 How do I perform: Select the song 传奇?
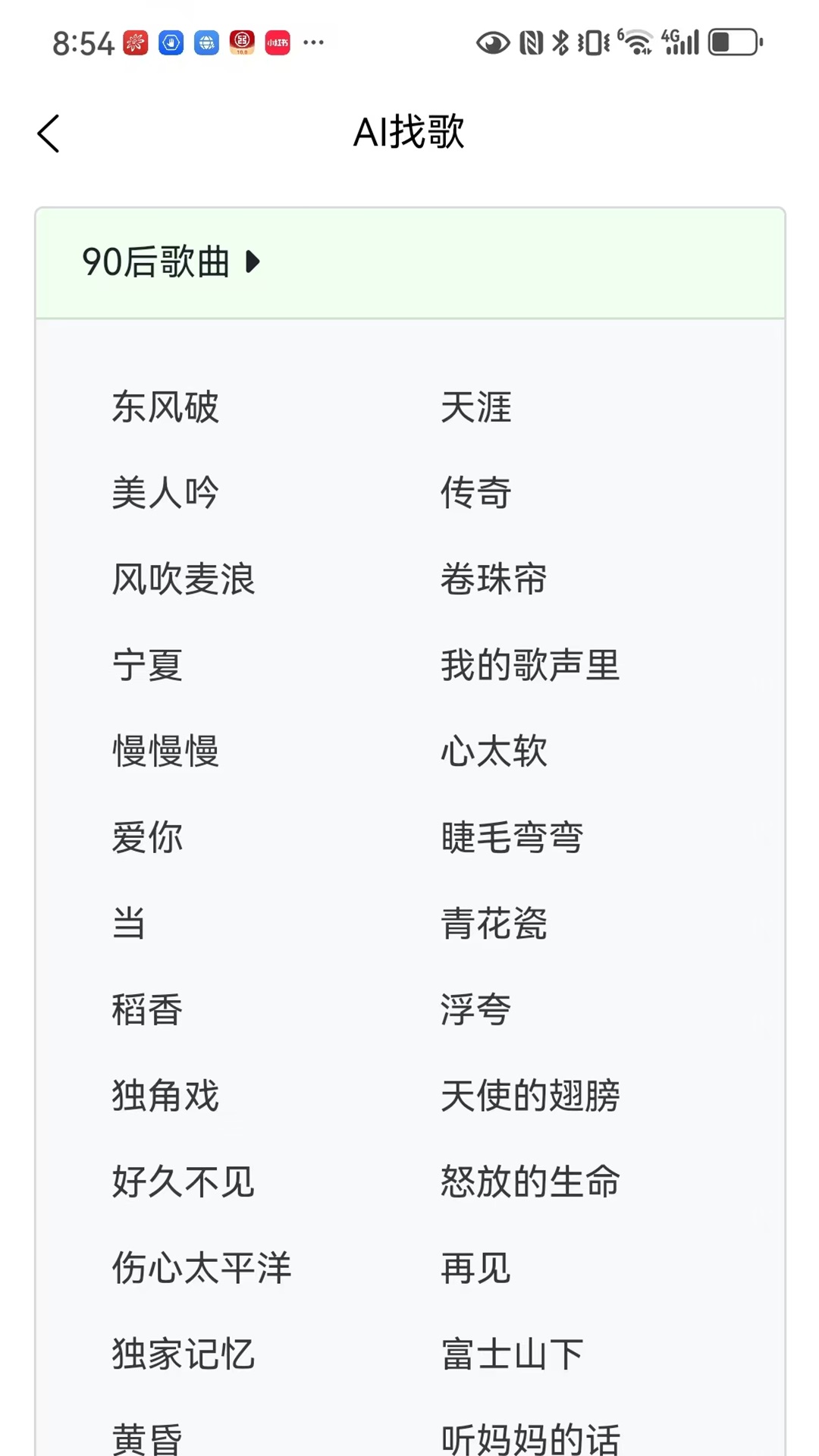click(x=475, y=494)
